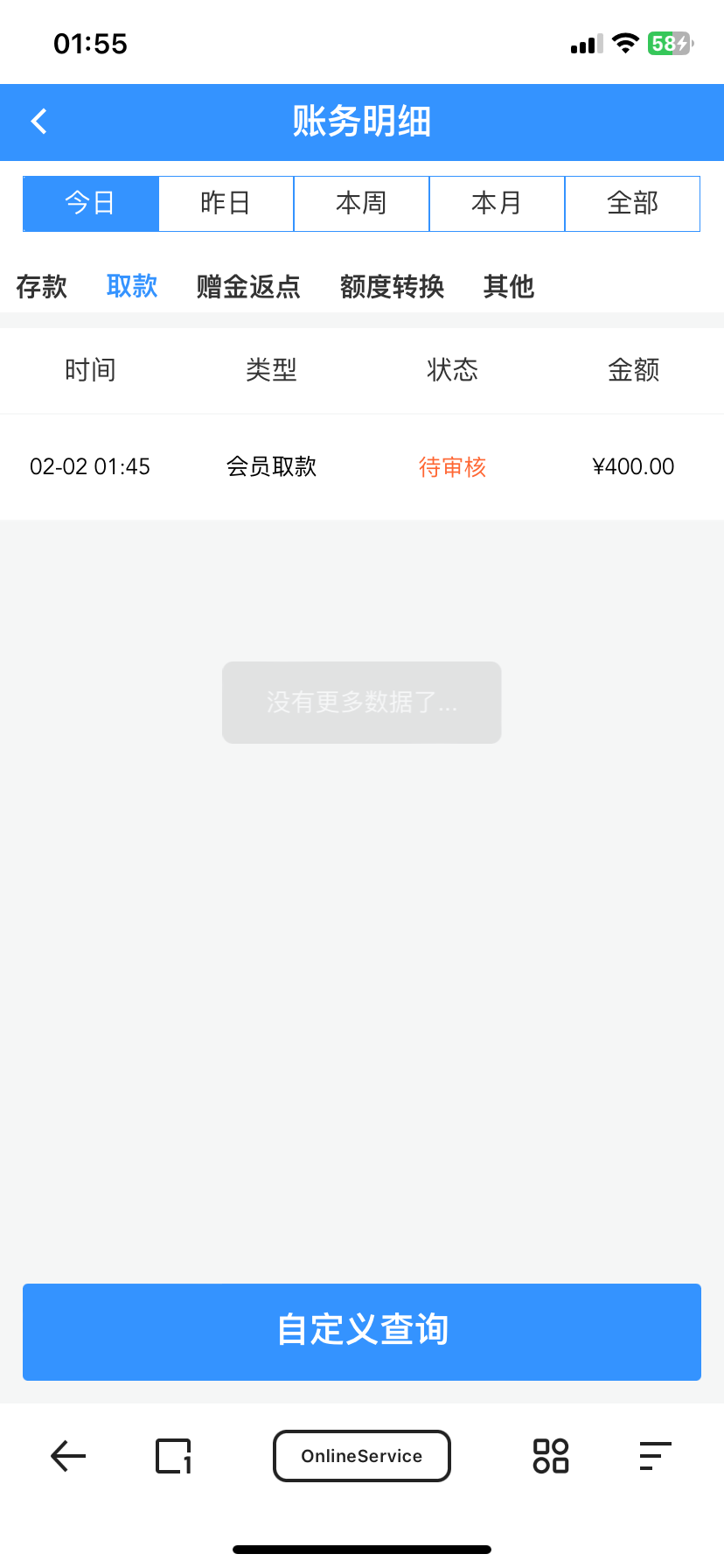This screenshot has width=724, height=1568.
Task: Open the browser options menu
Action: [x=655, y=1456]
